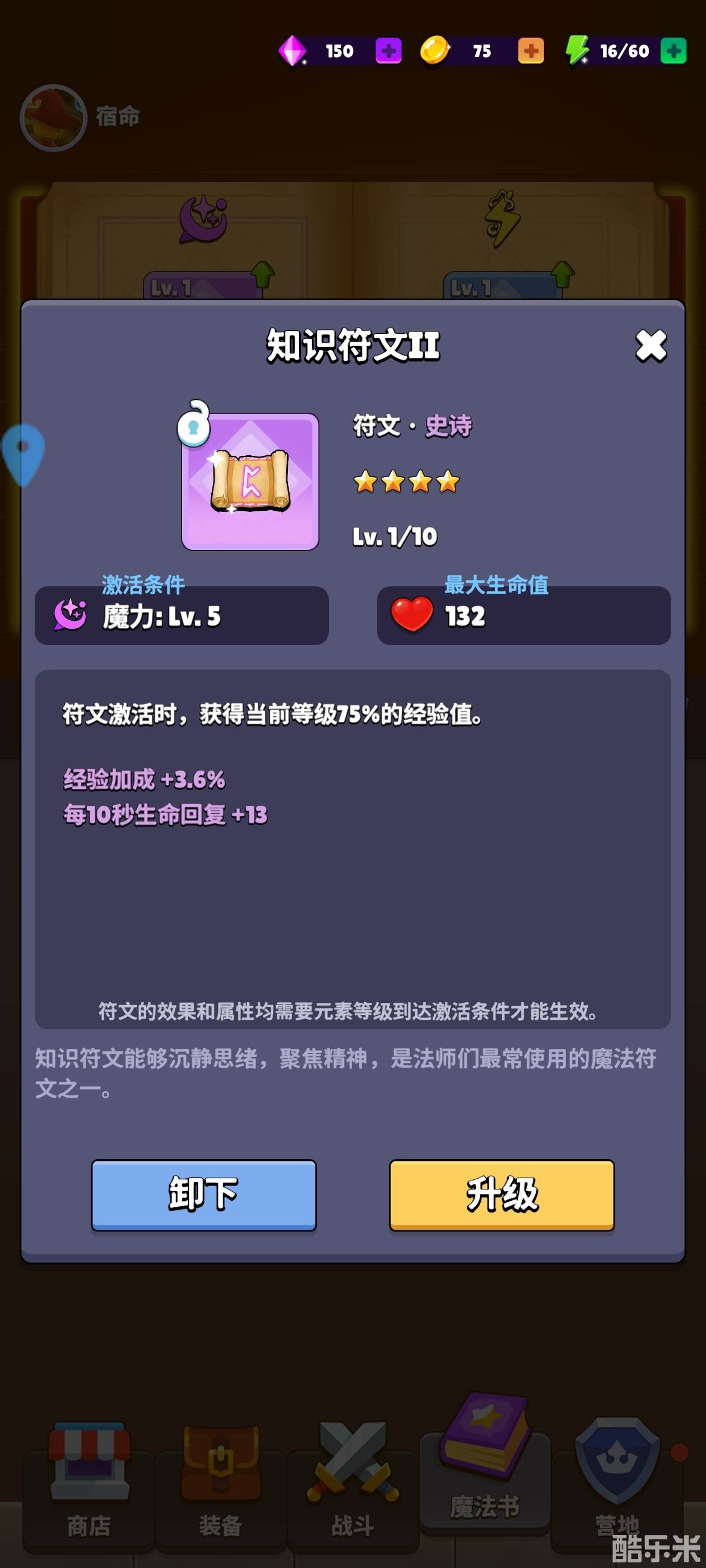Viewport: 706px width, 1568px height.
Task: Tap the 升级 button to upgrade the rune
Action: (x=501, y=1194)
